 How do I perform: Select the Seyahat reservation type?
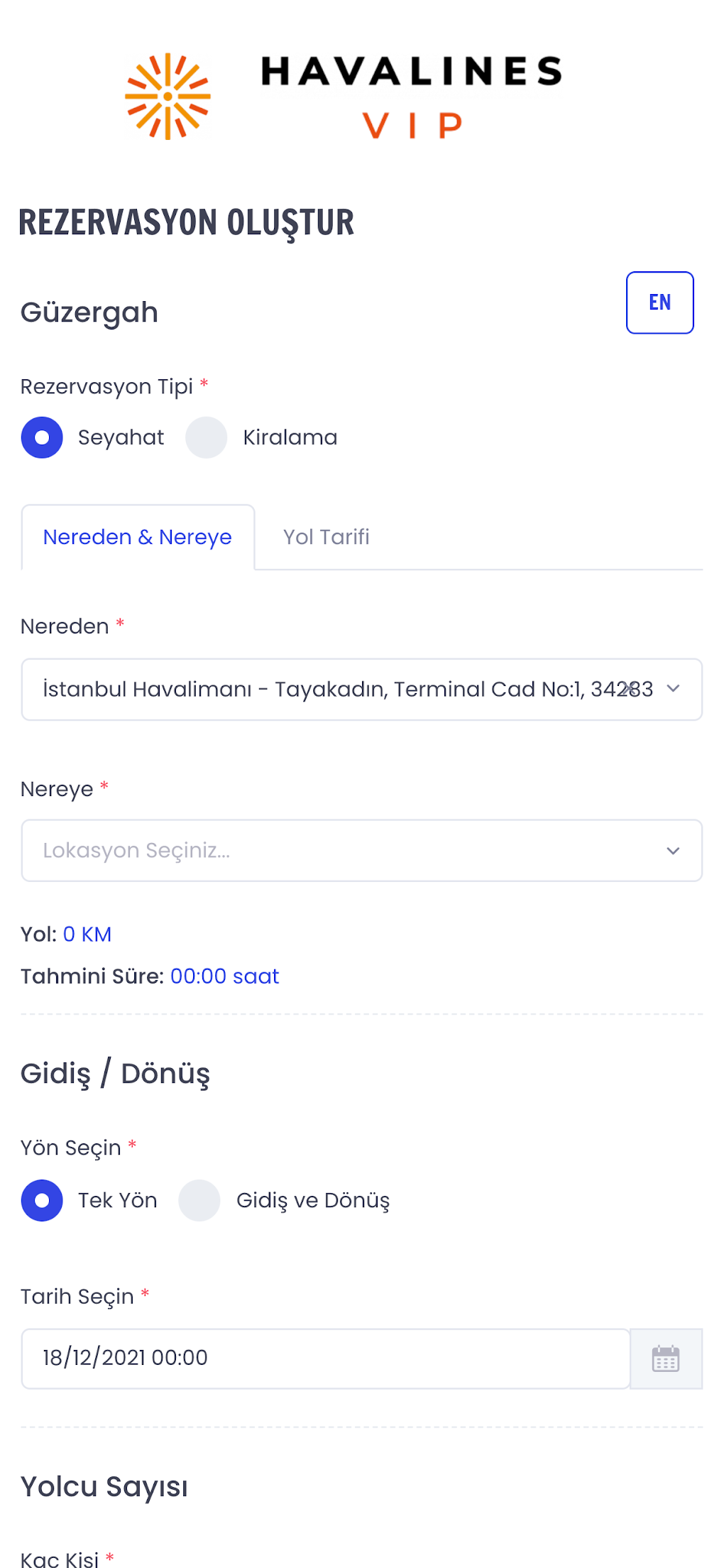(x=43, y=437)
